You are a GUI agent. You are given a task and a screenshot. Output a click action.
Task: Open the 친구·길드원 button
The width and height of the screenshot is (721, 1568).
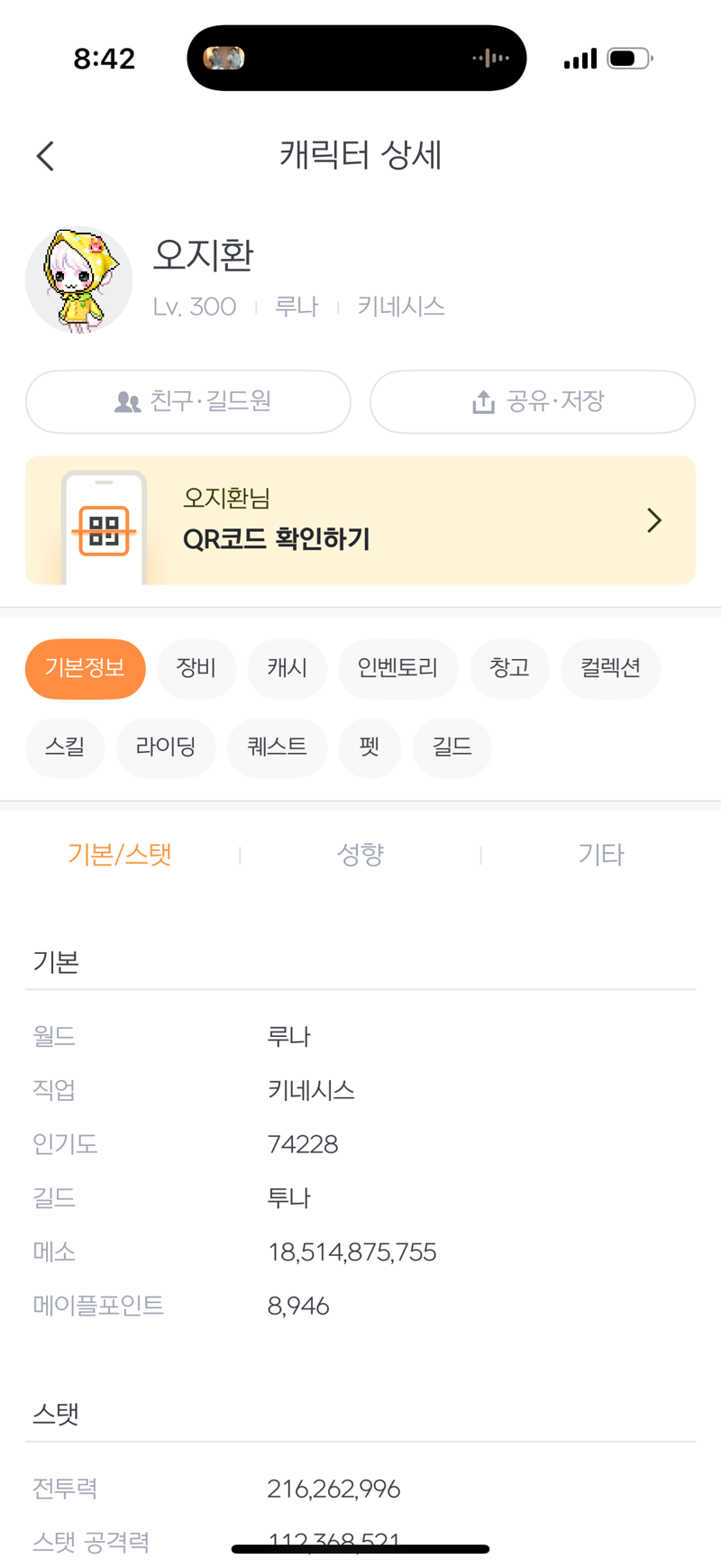click(x=188, y=401)
